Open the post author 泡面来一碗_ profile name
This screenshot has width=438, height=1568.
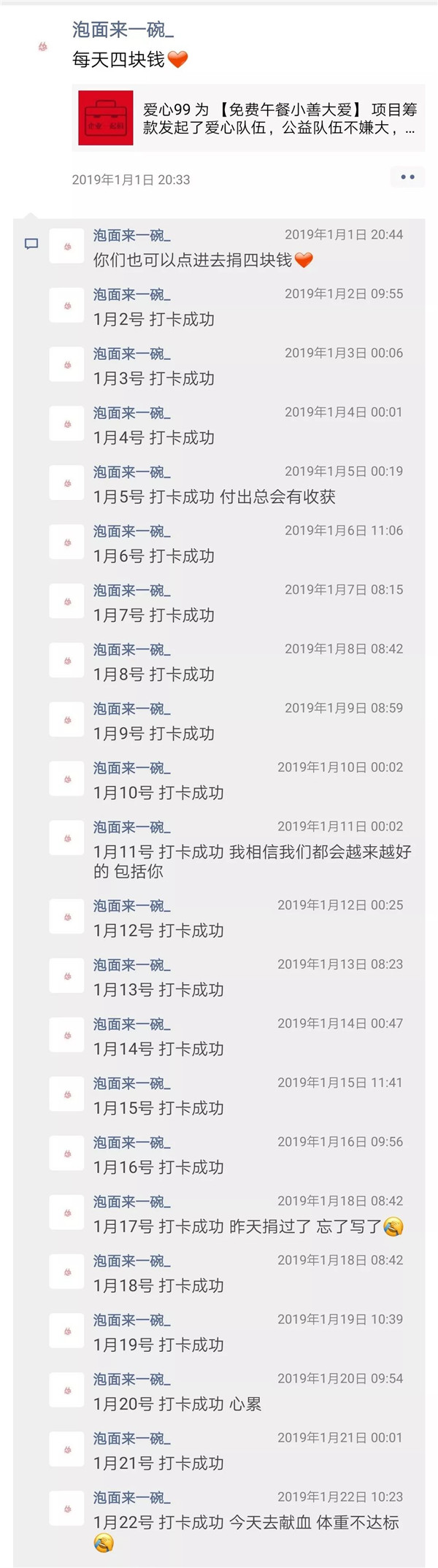pos(123,30)
